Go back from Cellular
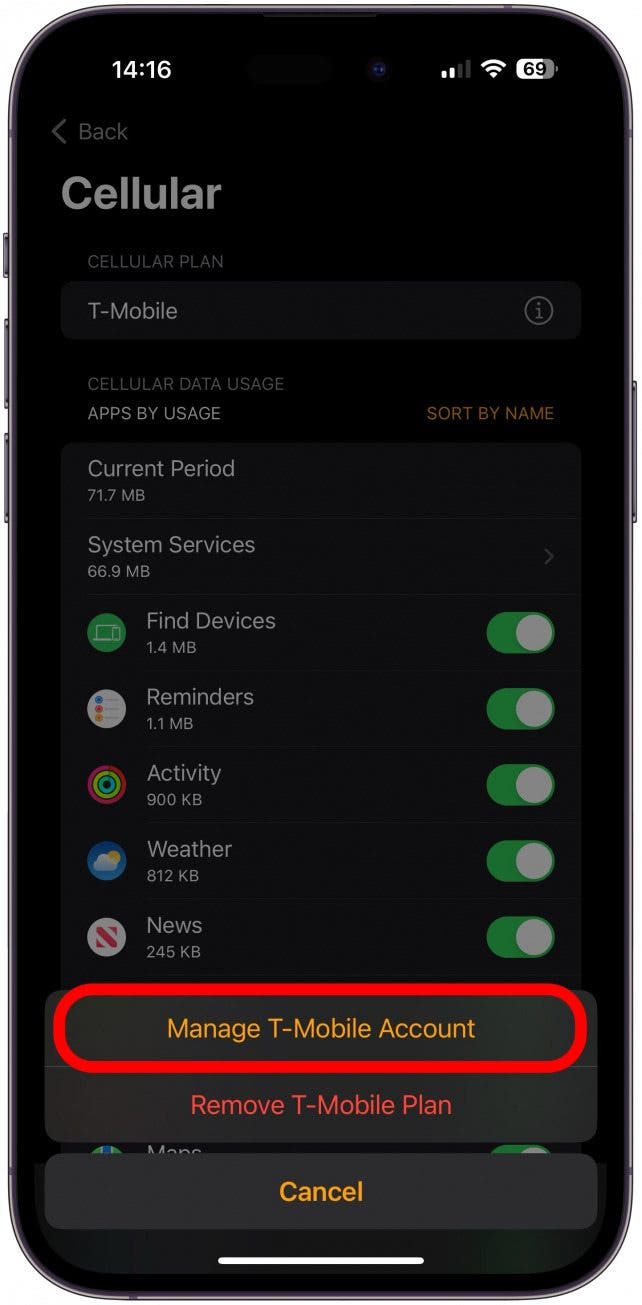 click(90, 131)
